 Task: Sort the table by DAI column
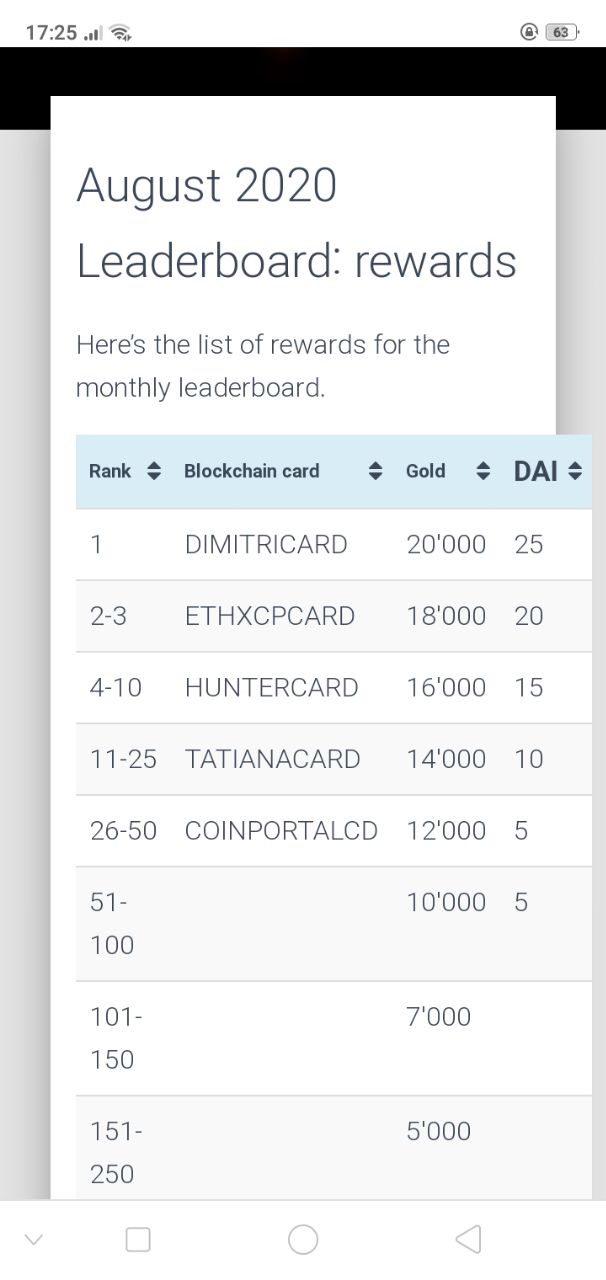(574, 471)
